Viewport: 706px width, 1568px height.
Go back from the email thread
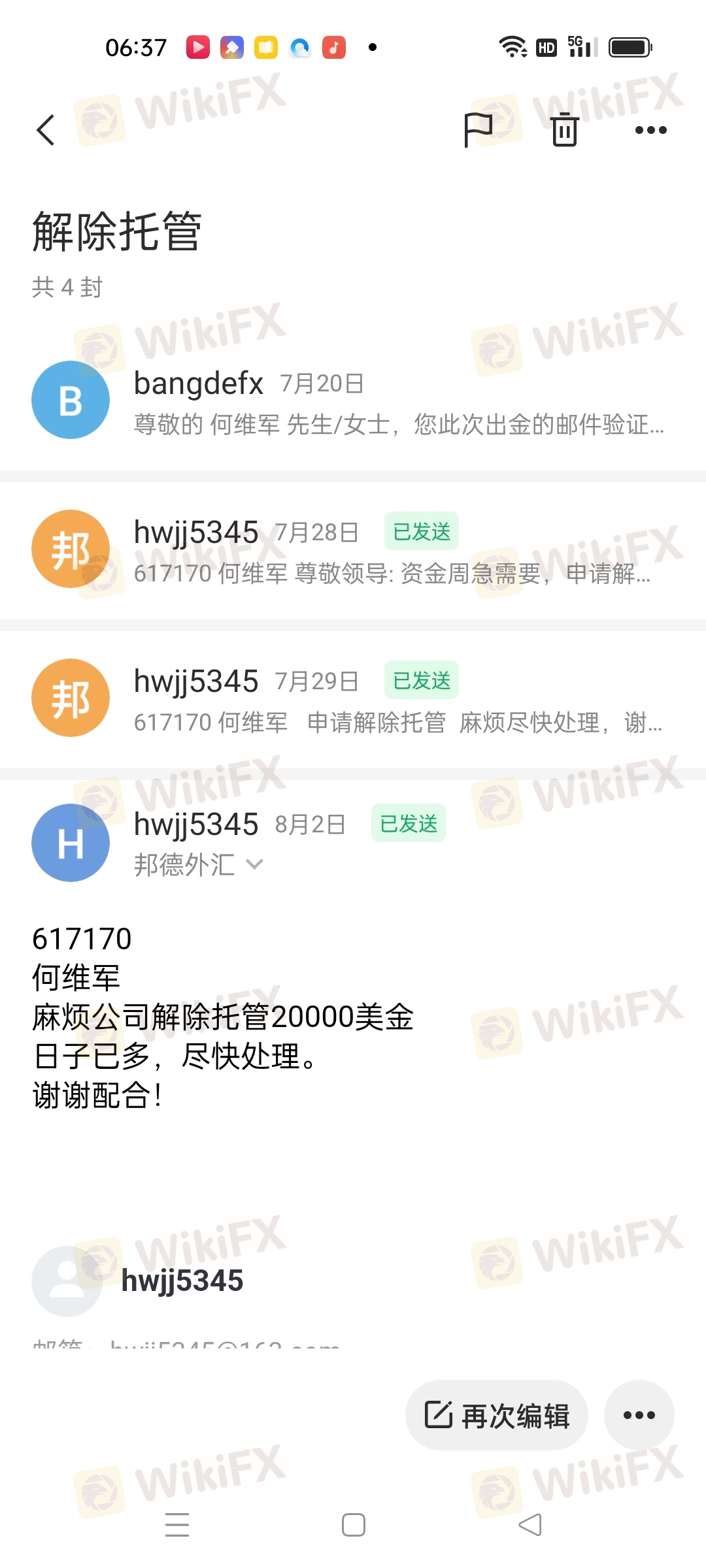coord(46,129)
